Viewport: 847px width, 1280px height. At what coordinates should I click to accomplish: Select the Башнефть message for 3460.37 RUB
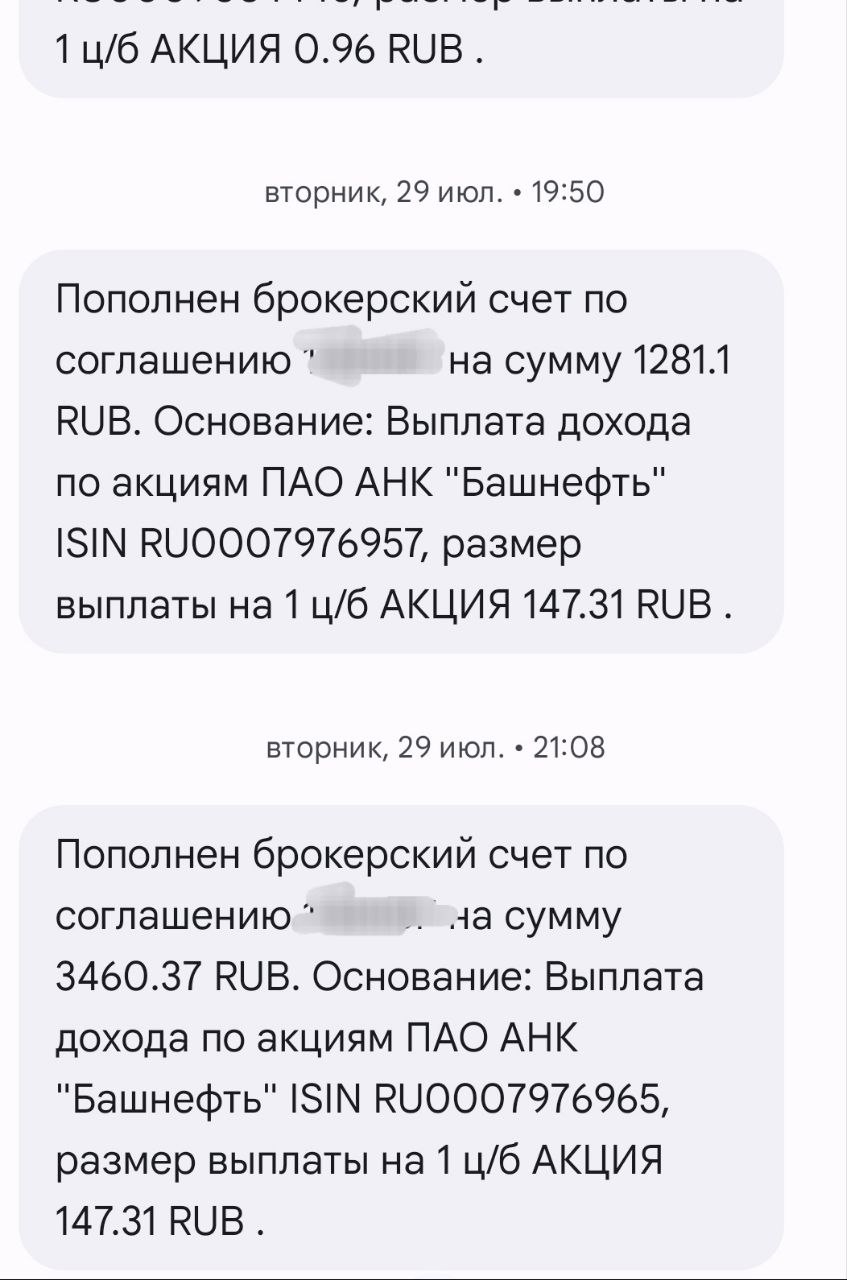(400, 1037)
